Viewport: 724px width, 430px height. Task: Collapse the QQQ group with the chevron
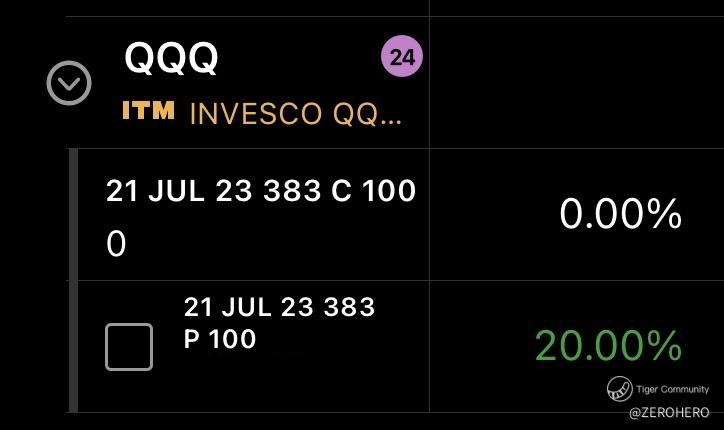pos(69,83)
